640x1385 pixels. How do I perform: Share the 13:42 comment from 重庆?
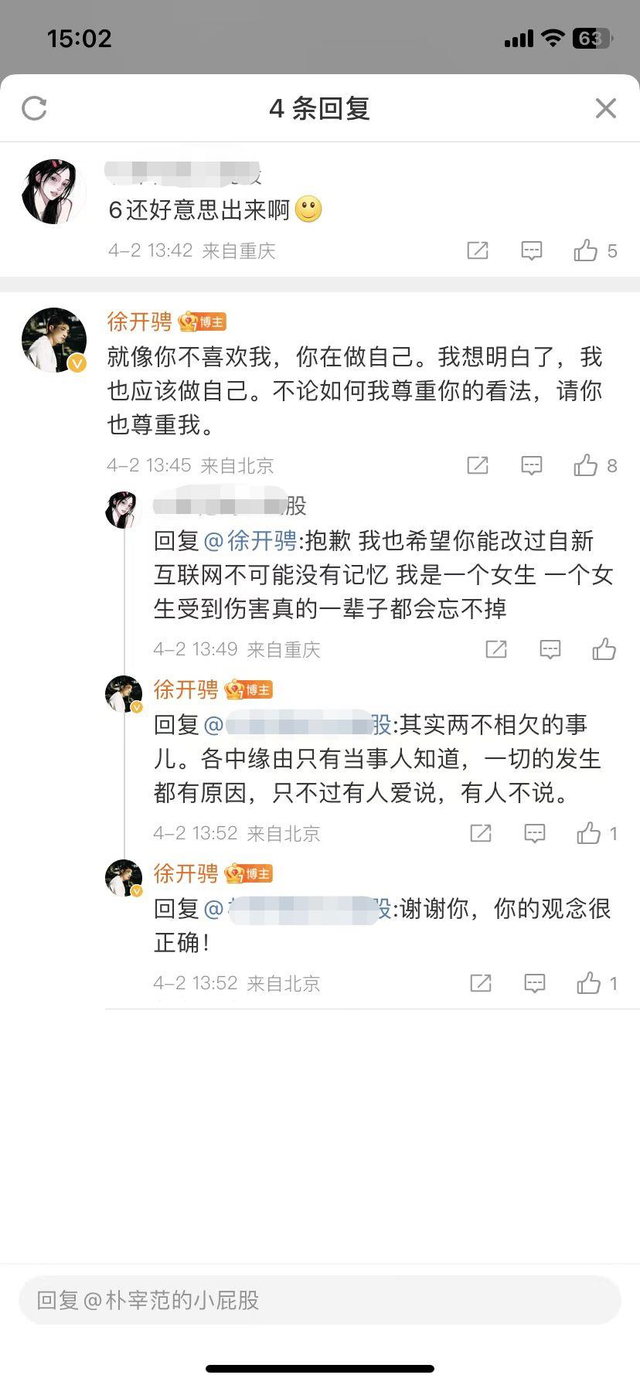coord(478,251)
